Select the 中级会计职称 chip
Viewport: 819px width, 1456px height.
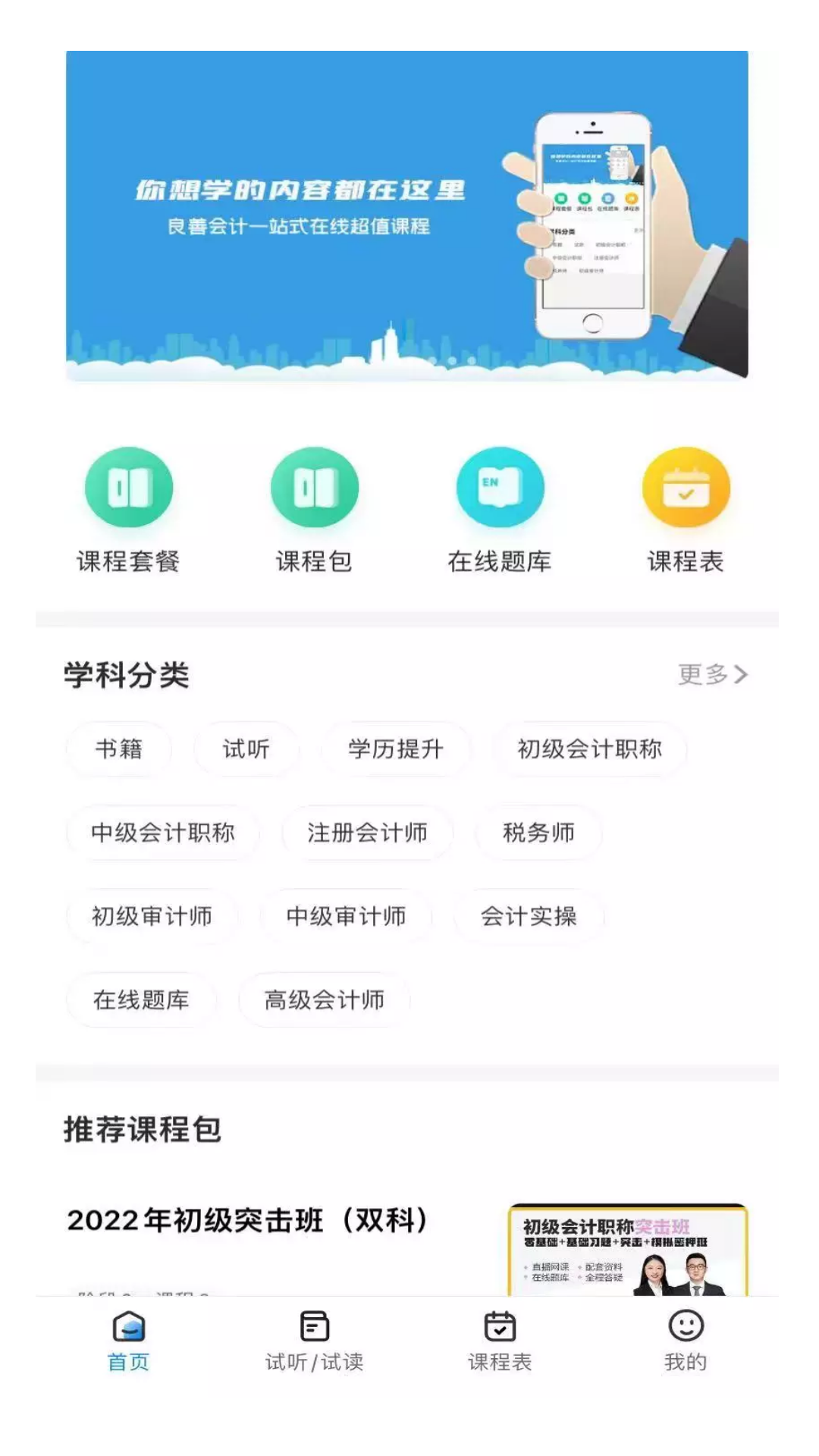(x=163, y=833)
